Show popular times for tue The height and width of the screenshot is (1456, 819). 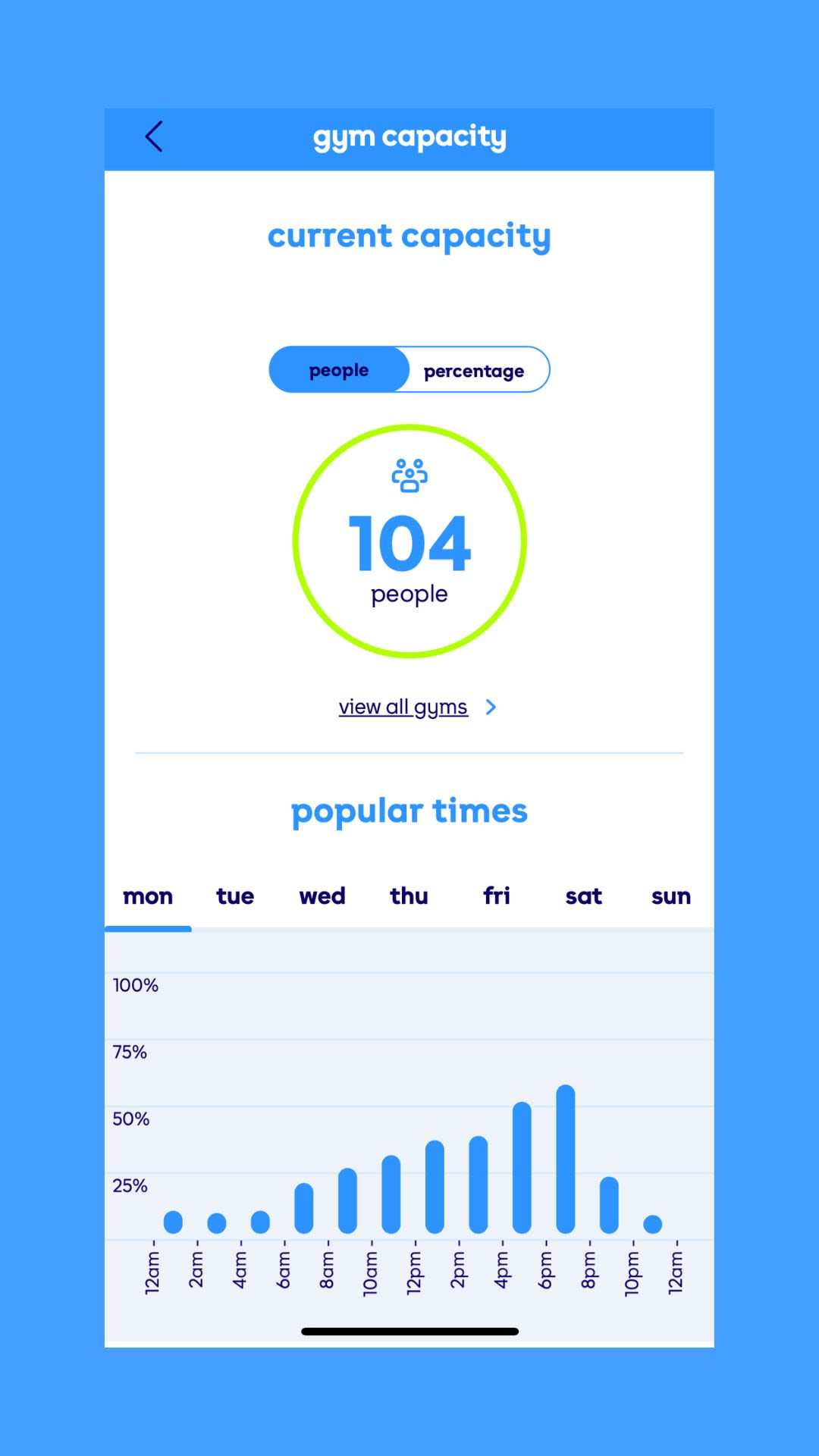[x=235, y=896]
